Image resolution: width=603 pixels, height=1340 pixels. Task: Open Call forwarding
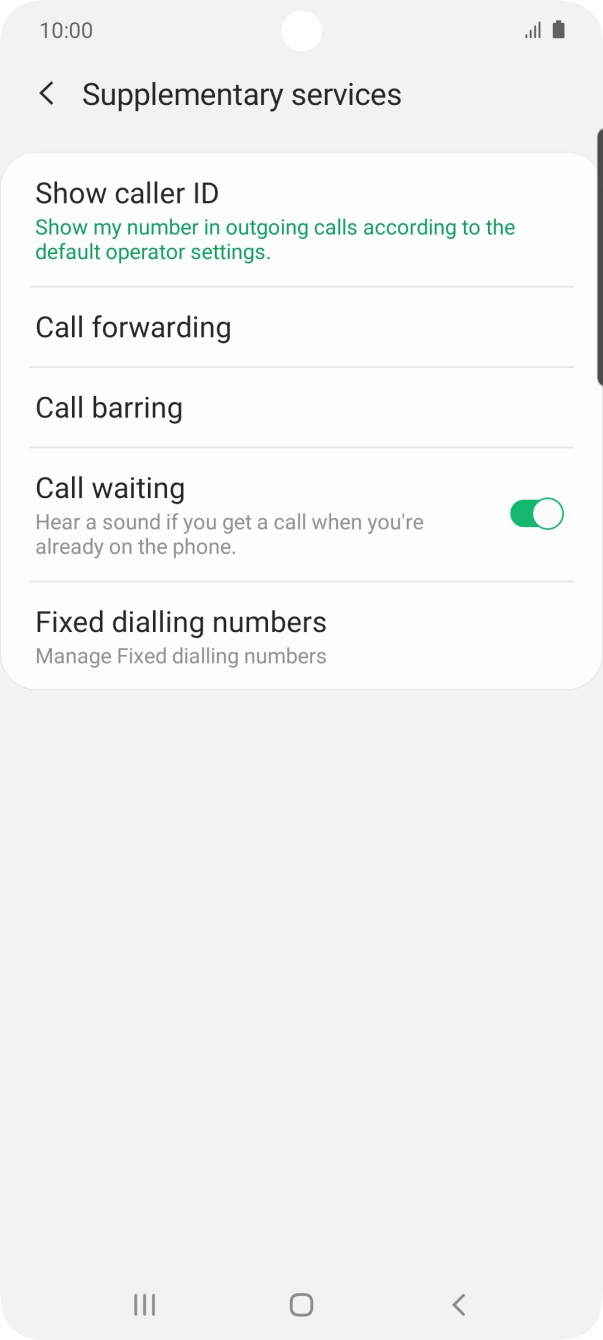click(301, 327)
